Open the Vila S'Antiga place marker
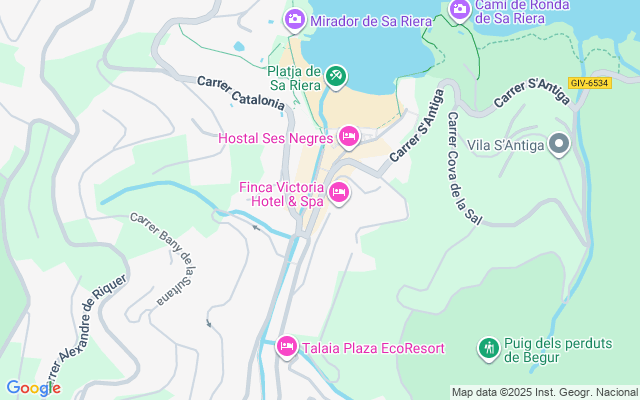640x400 pixels. (560, 144)
